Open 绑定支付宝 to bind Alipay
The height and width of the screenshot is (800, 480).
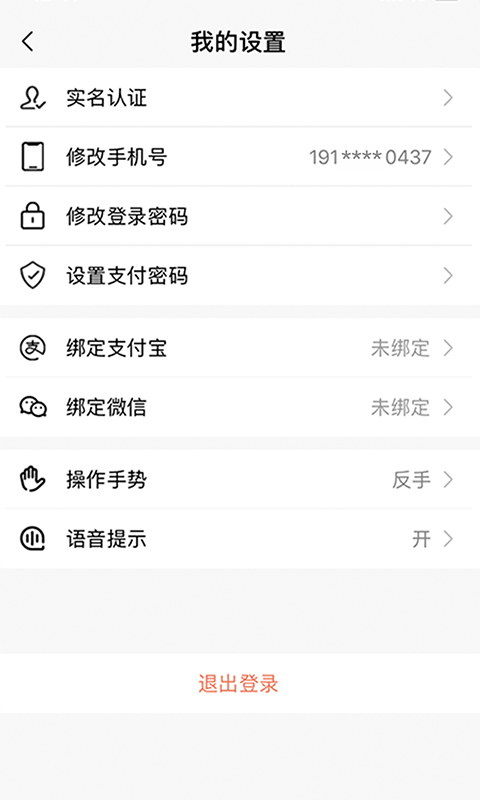click(240, 348)
